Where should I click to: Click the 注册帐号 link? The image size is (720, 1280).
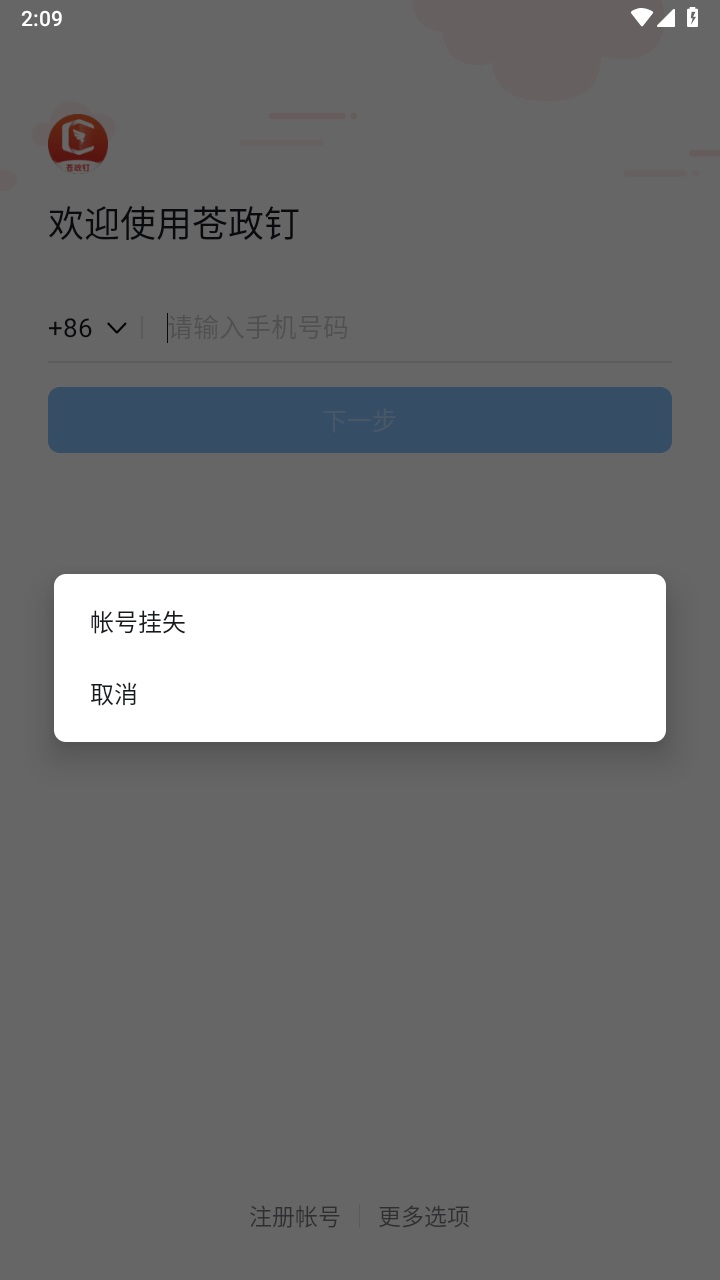(293, 1217)
